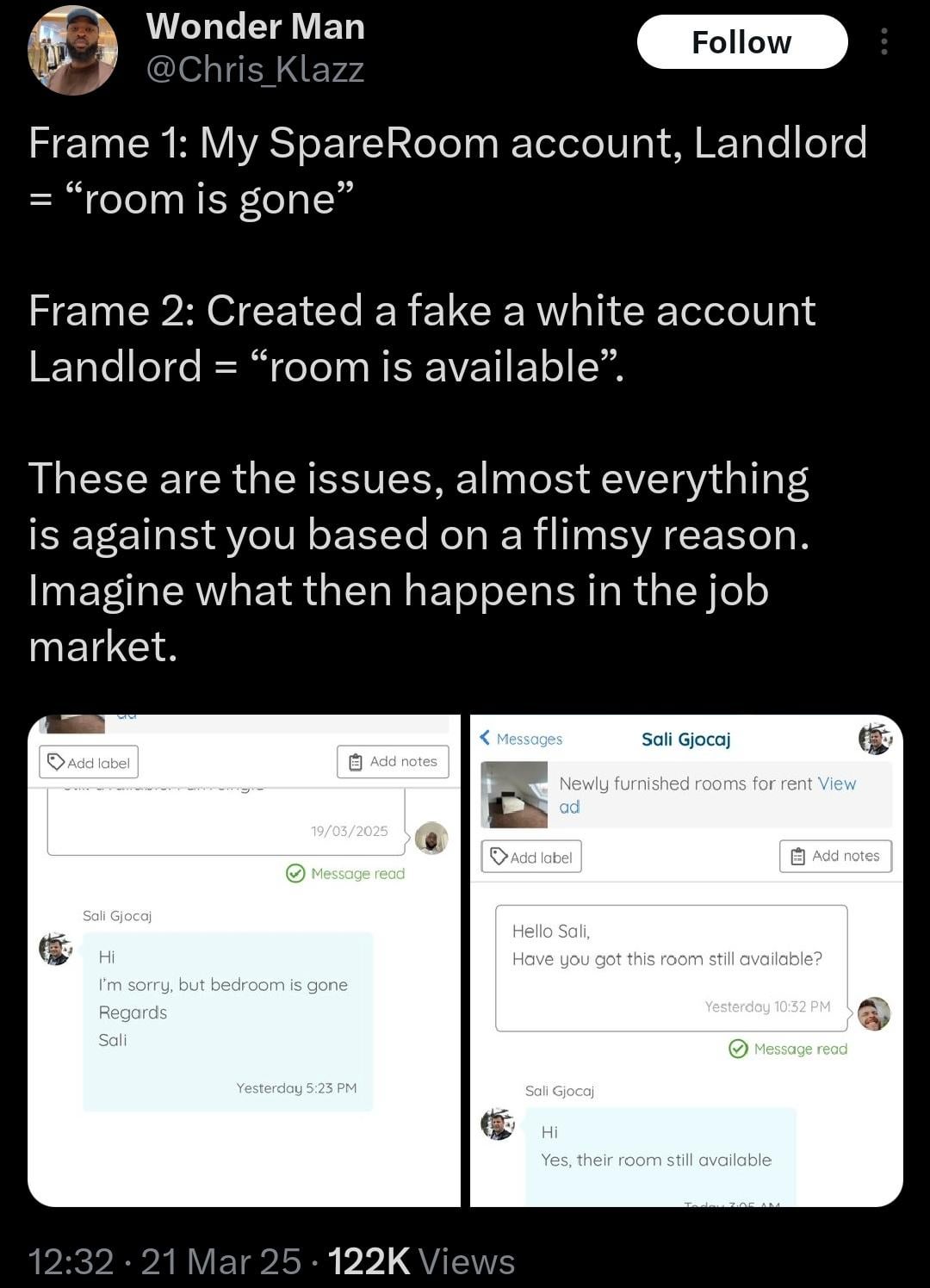View the second attached screenshot with 'room still available'
This screenshot has height=1288, width=930.
click(686, 960)
